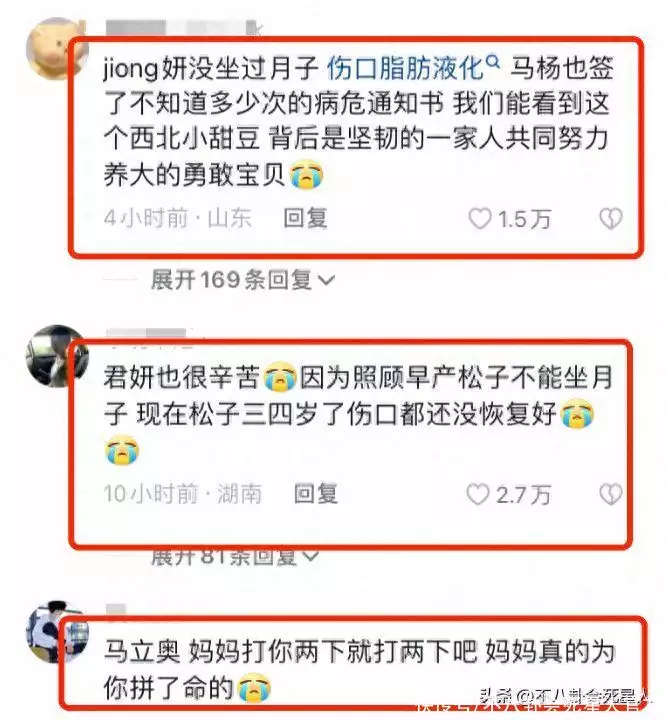Expand the 169 replies
This screenshot has width=668, height=720.
[x=242, y=280]
